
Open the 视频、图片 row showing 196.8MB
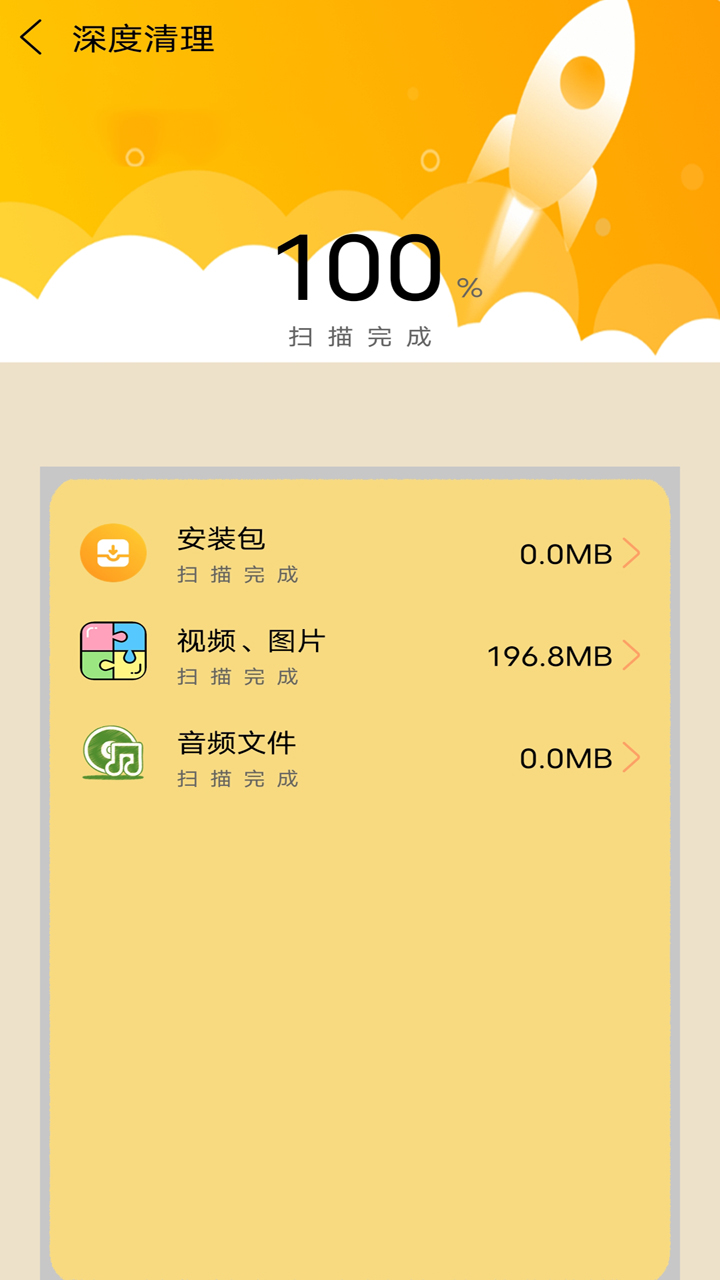pyautogui.click(x=360, y=656)
